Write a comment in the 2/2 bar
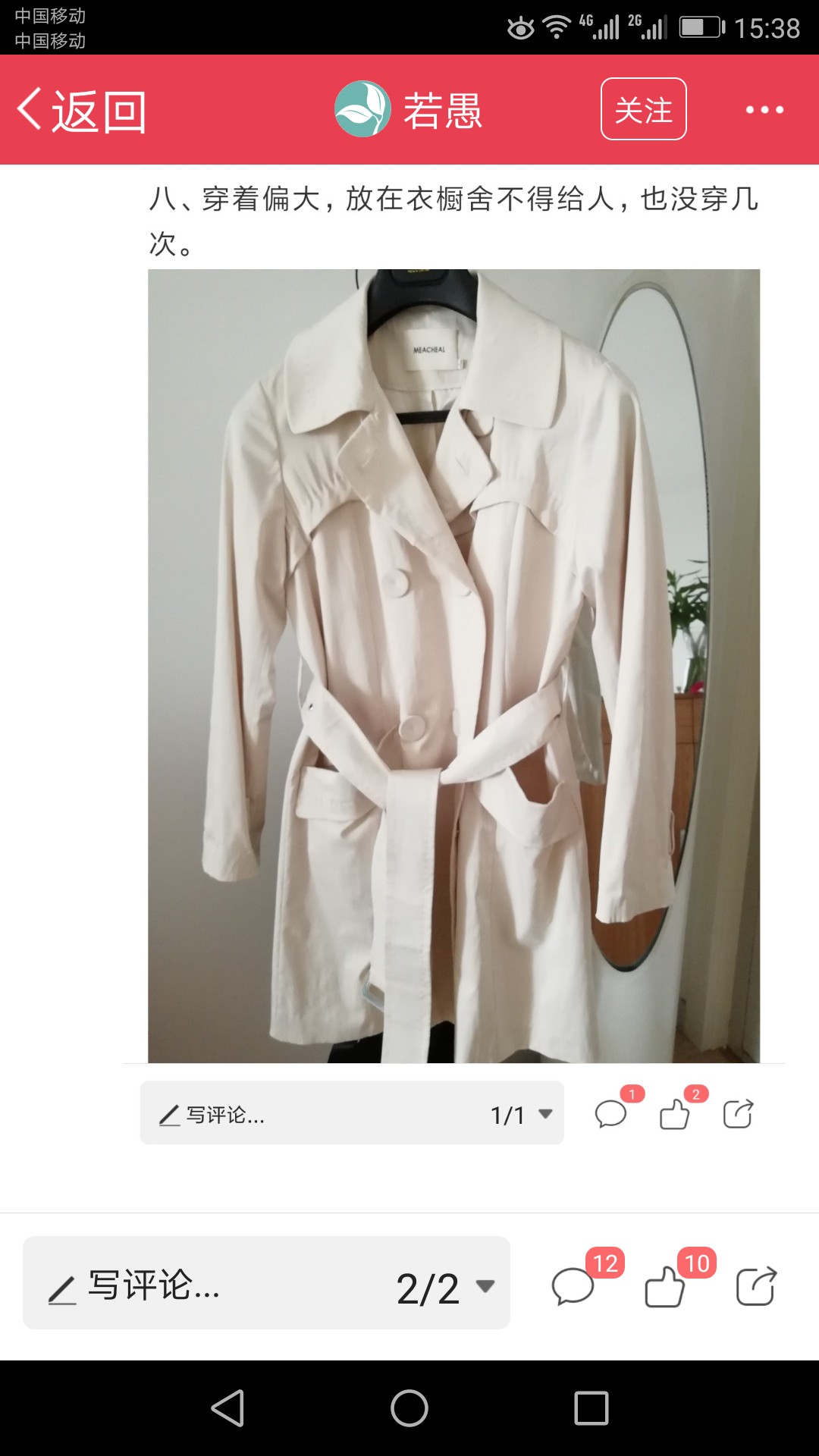Image resolution: width=819 pixels, height=1456 pixels. click(x=205, y=1283)
